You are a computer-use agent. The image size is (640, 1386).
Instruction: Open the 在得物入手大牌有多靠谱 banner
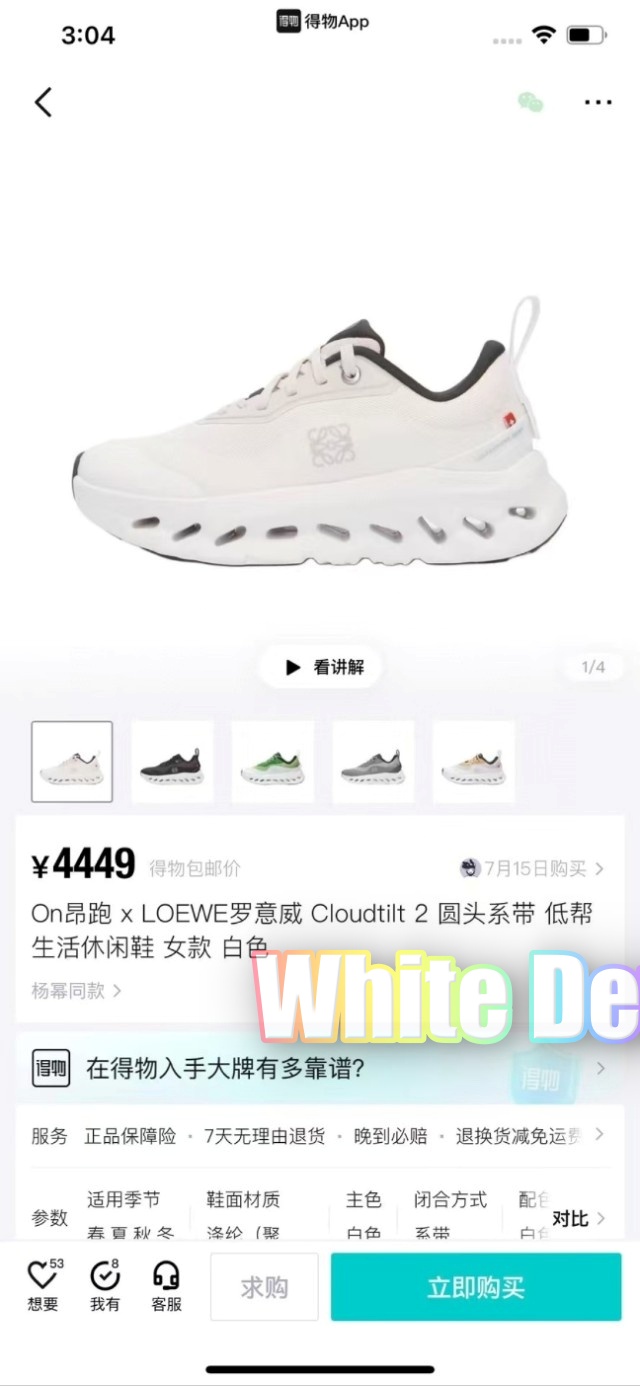tap(320, 1069)
